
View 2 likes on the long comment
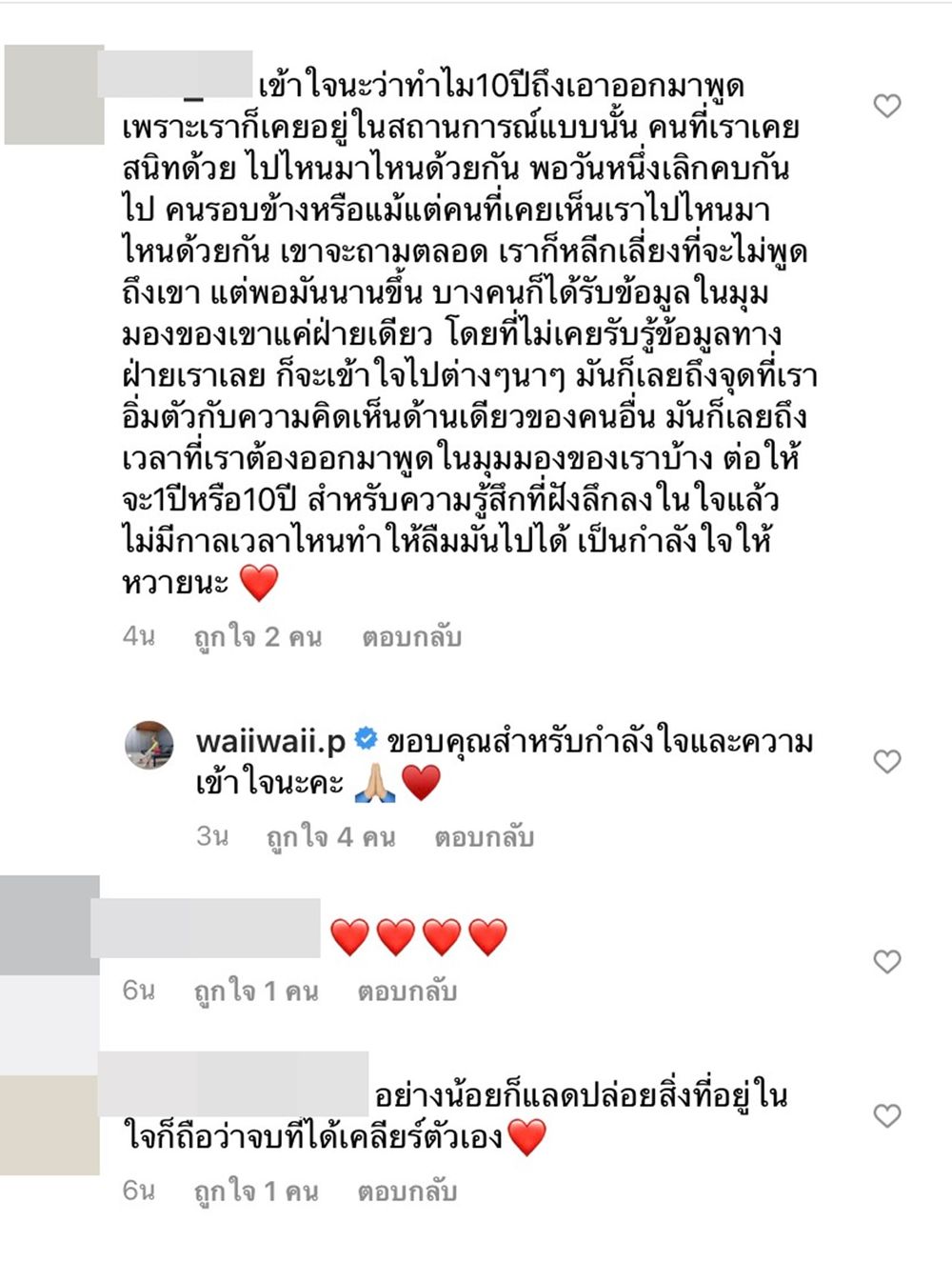[258, 636]
